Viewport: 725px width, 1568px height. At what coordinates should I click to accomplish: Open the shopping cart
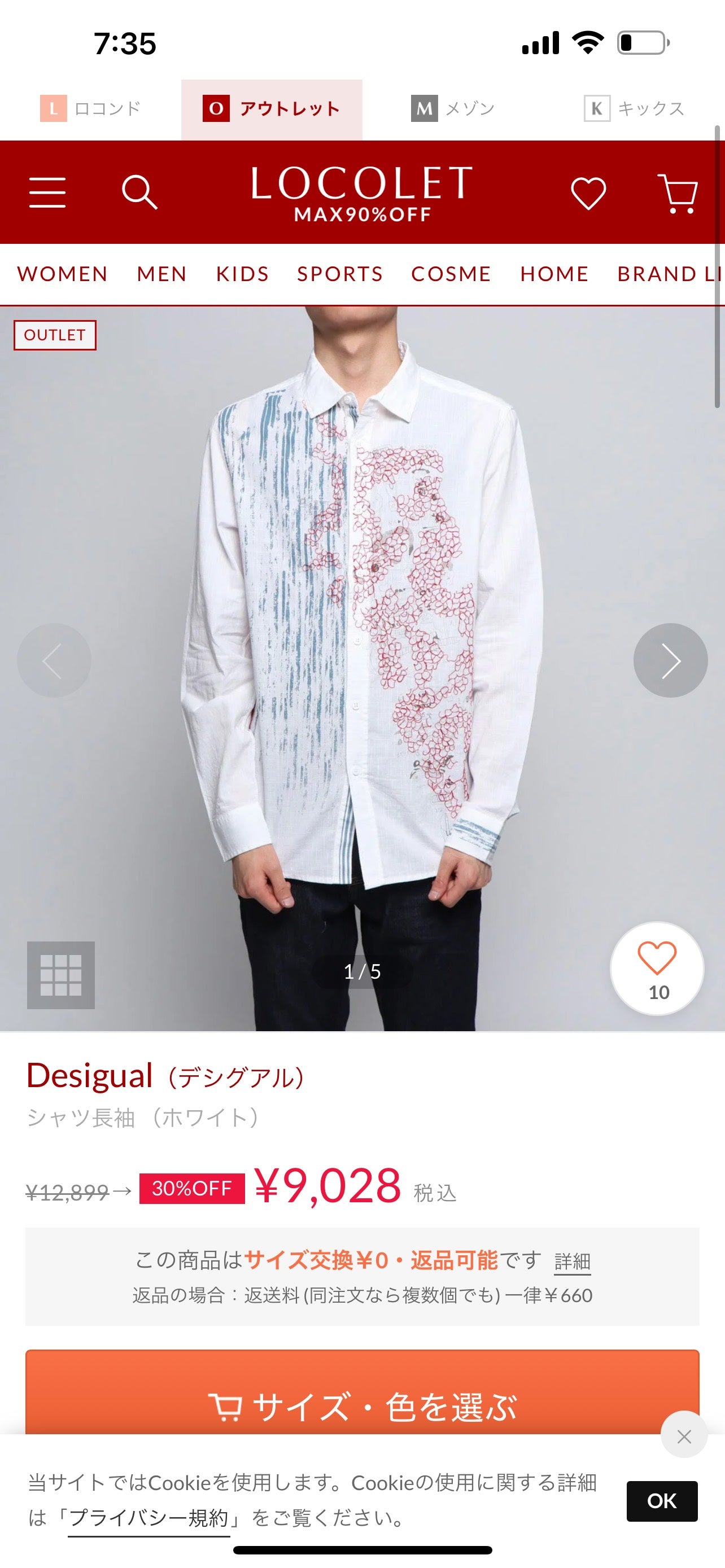pyautogui.click(x=678, y=194)
